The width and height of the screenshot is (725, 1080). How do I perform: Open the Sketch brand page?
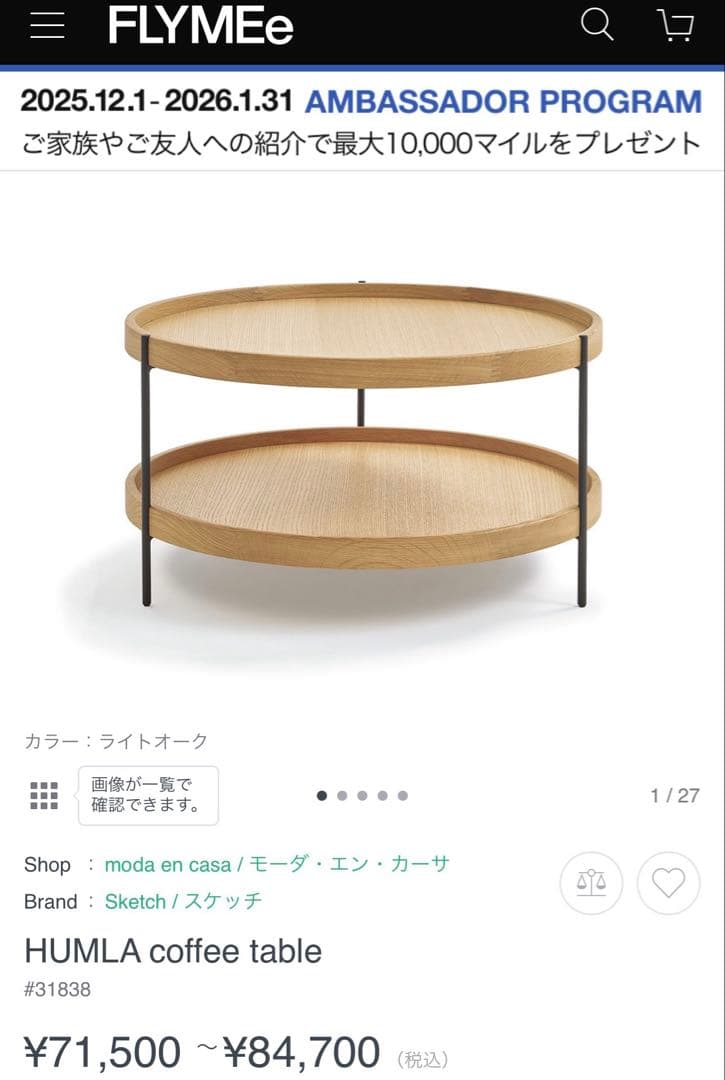tap(136, 901)
